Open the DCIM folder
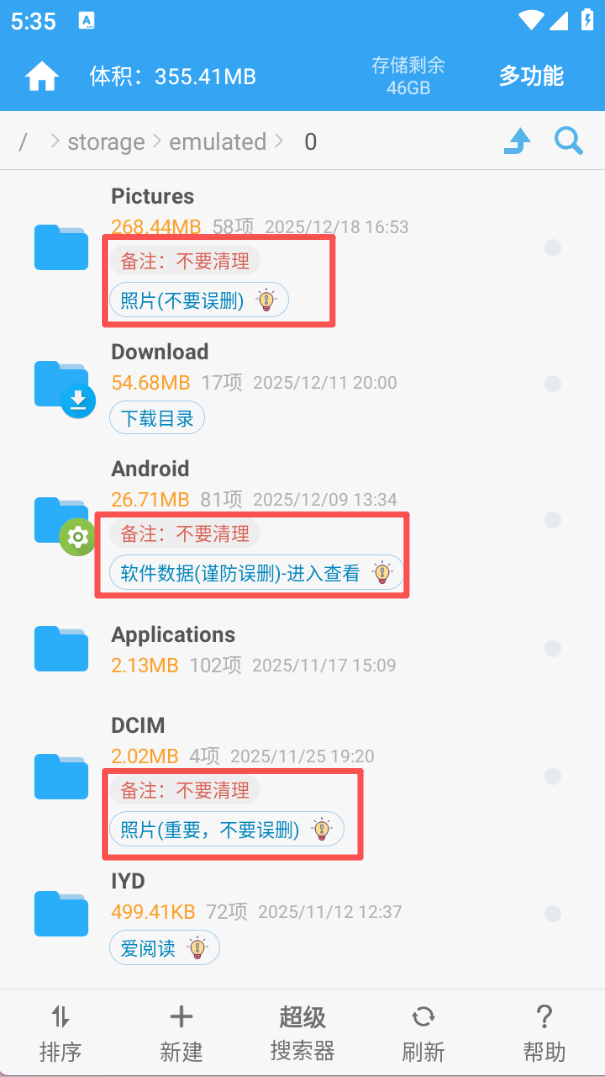Viewport: 605px width, 1077px height. click(x=138, y=726)
